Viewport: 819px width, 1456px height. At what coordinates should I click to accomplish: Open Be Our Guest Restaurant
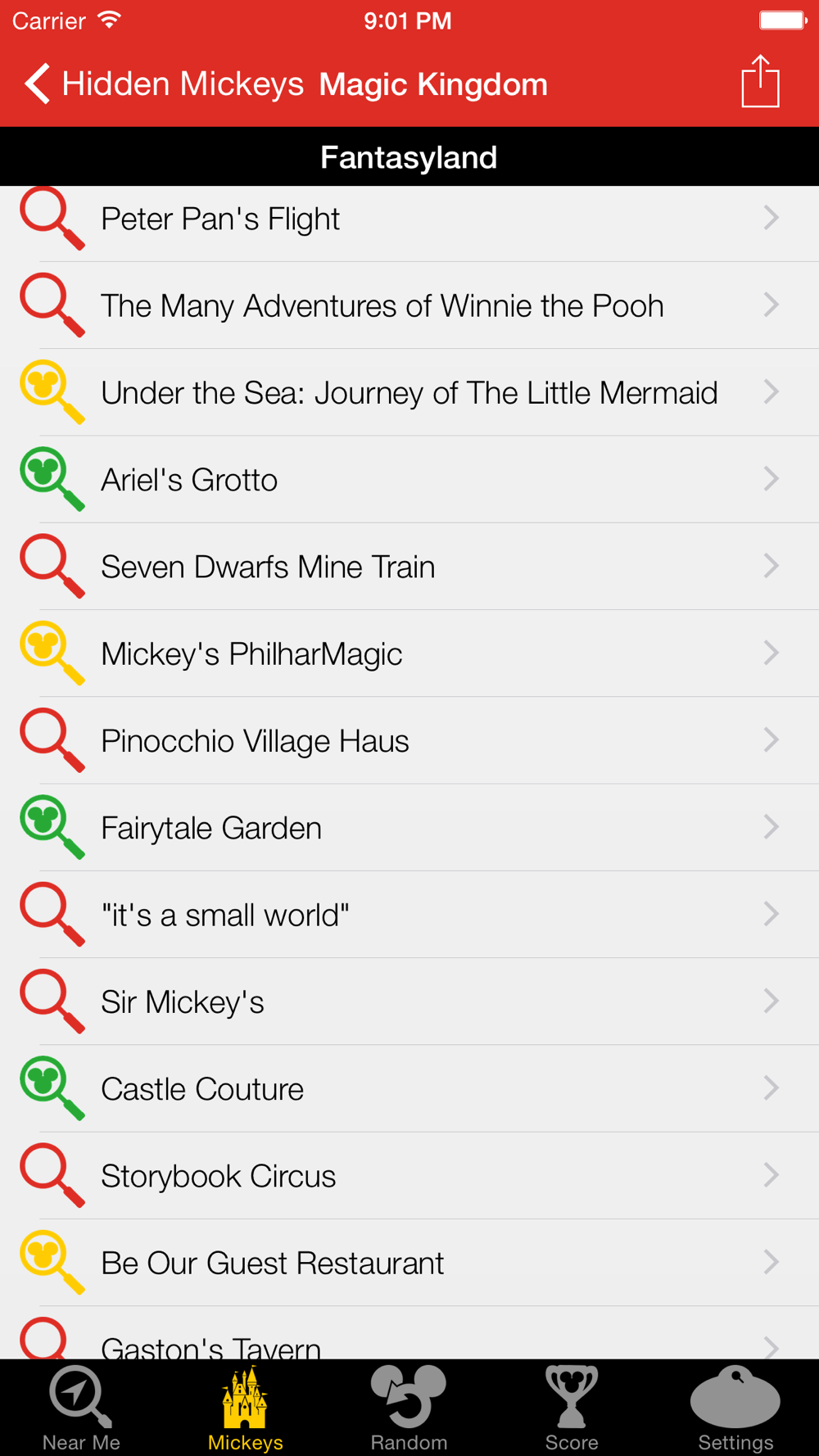coord(409,1262)
